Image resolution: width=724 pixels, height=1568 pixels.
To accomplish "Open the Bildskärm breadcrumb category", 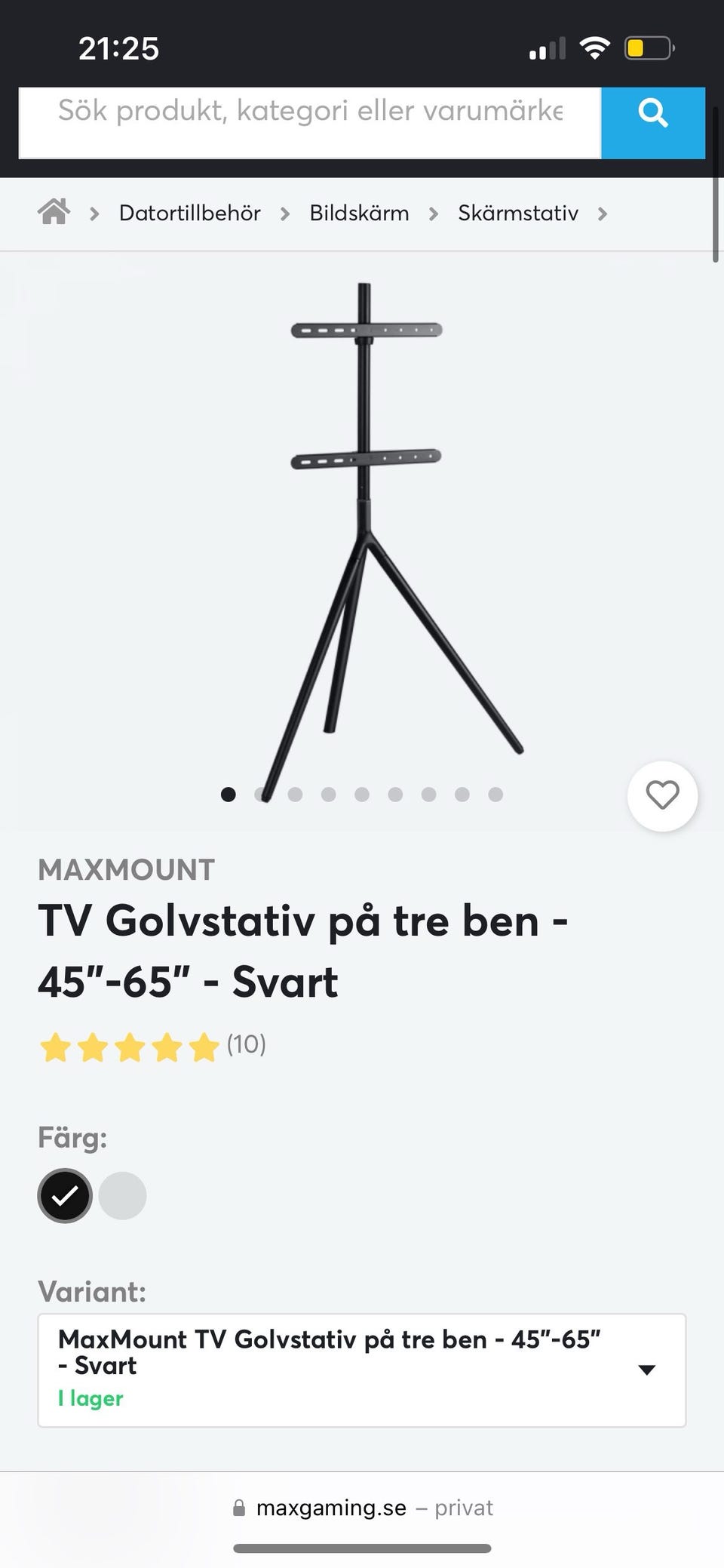I will [358, 213].
